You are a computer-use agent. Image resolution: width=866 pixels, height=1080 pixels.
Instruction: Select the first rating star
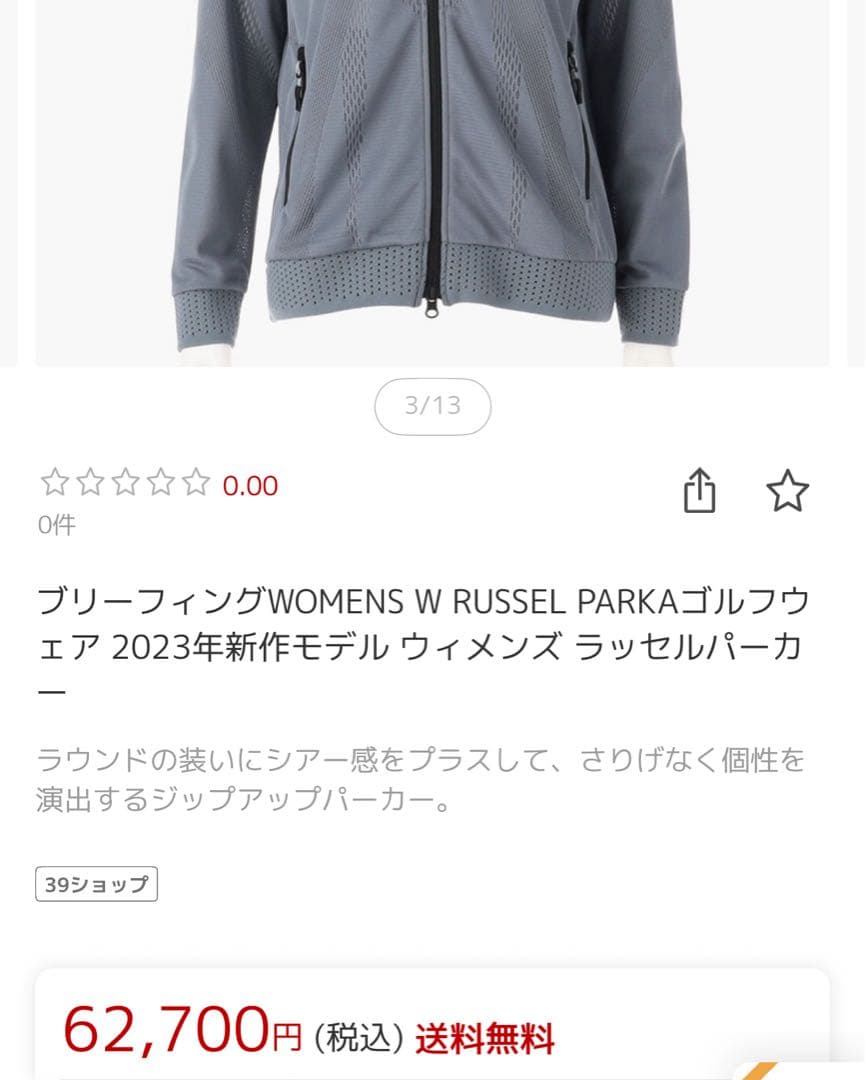pos(53,483)
